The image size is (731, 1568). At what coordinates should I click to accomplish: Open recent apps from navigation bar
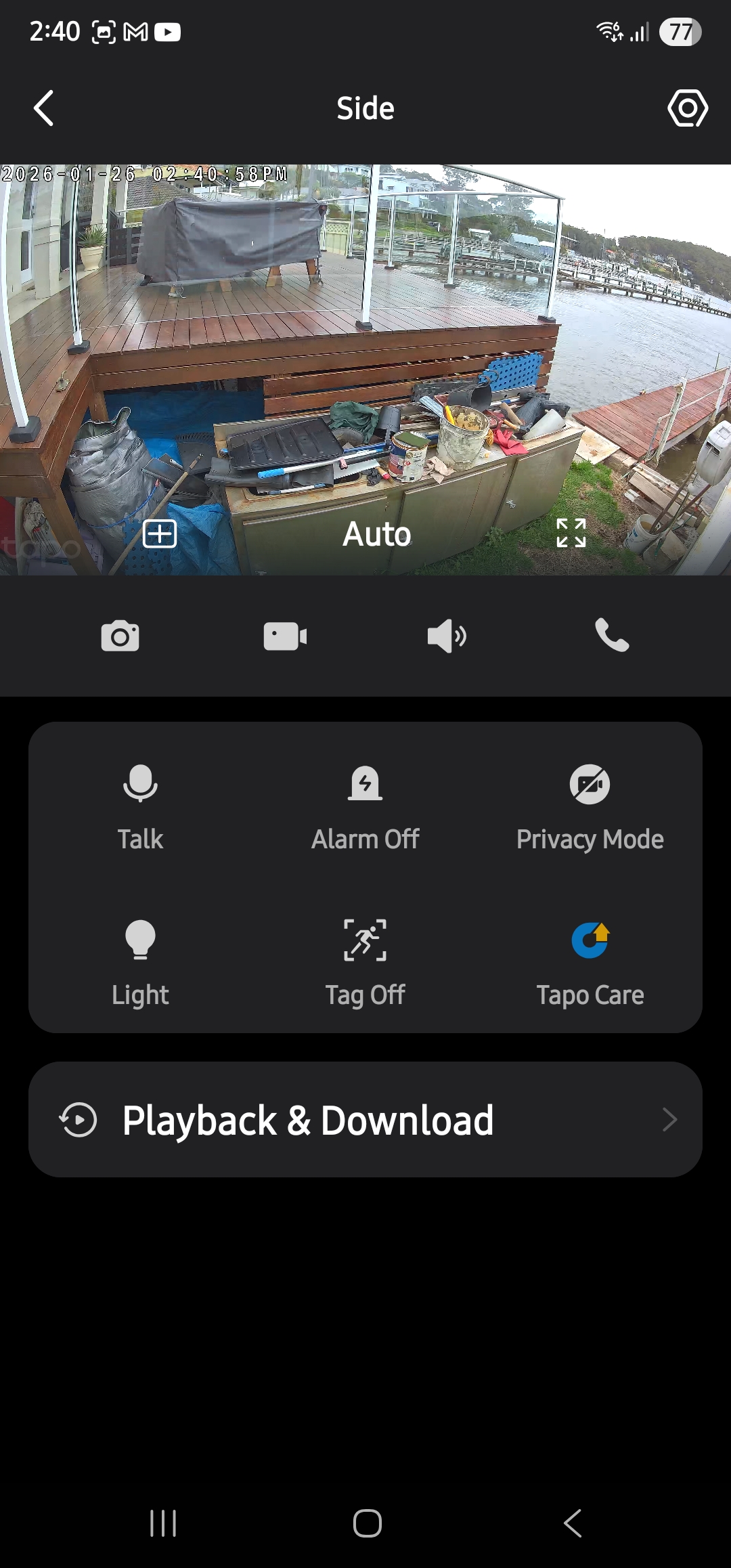(163, 1523)
